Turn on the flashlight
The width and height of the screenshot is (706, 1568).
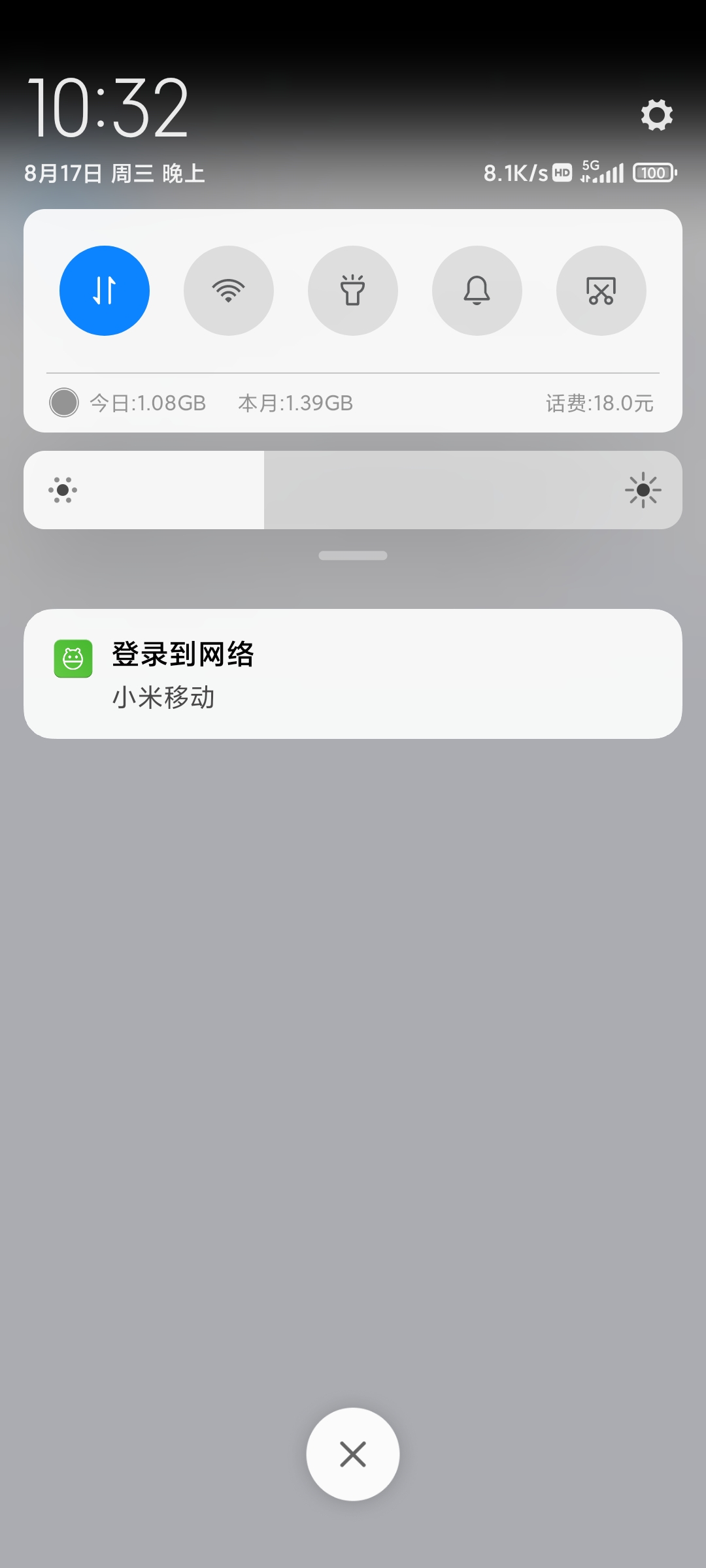pyautogui.click(x=353, y=291)
